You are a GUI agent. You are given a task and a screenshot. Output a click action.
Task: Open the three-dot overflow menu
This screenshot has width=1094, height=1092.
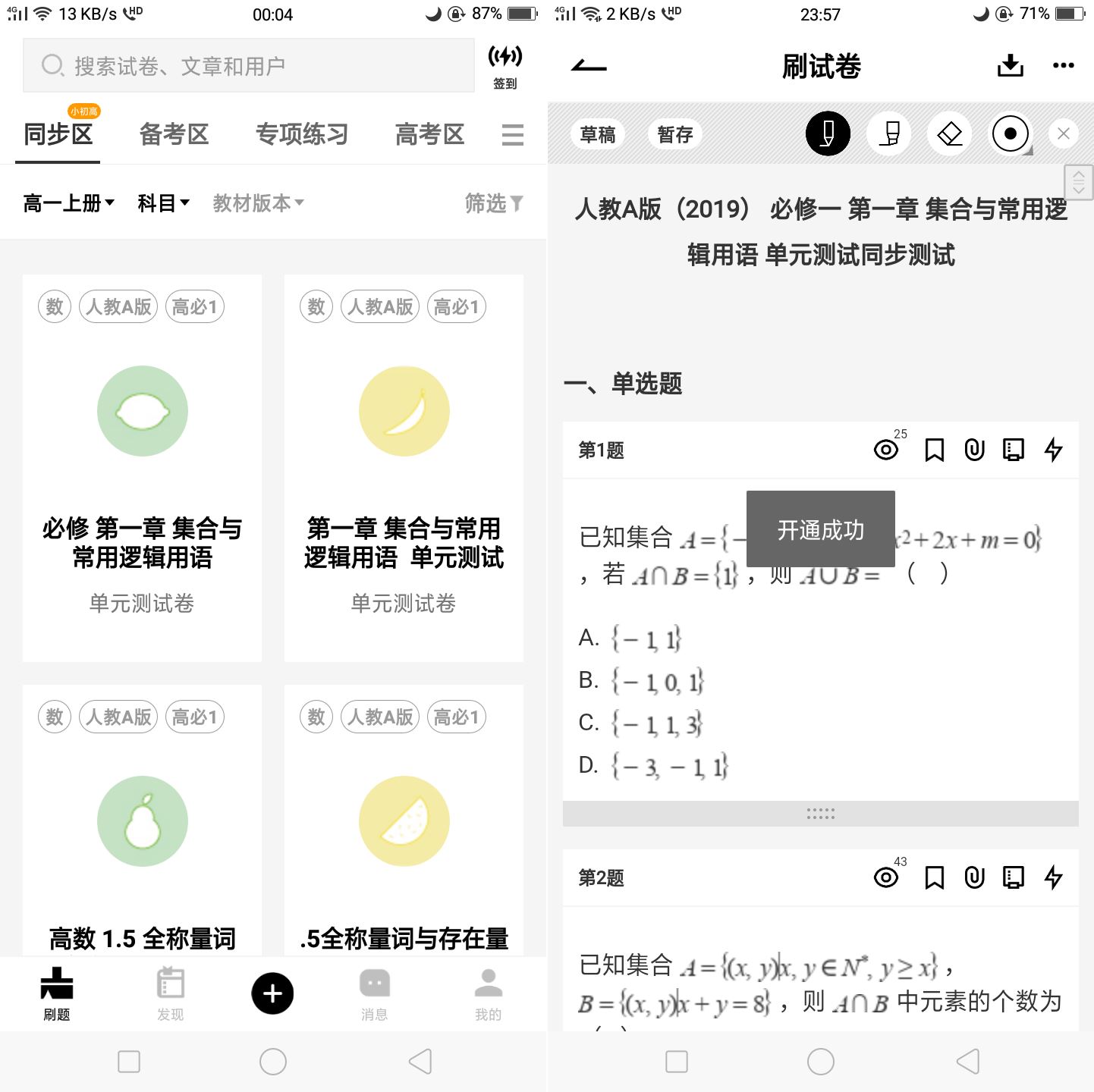point(1063,66)
